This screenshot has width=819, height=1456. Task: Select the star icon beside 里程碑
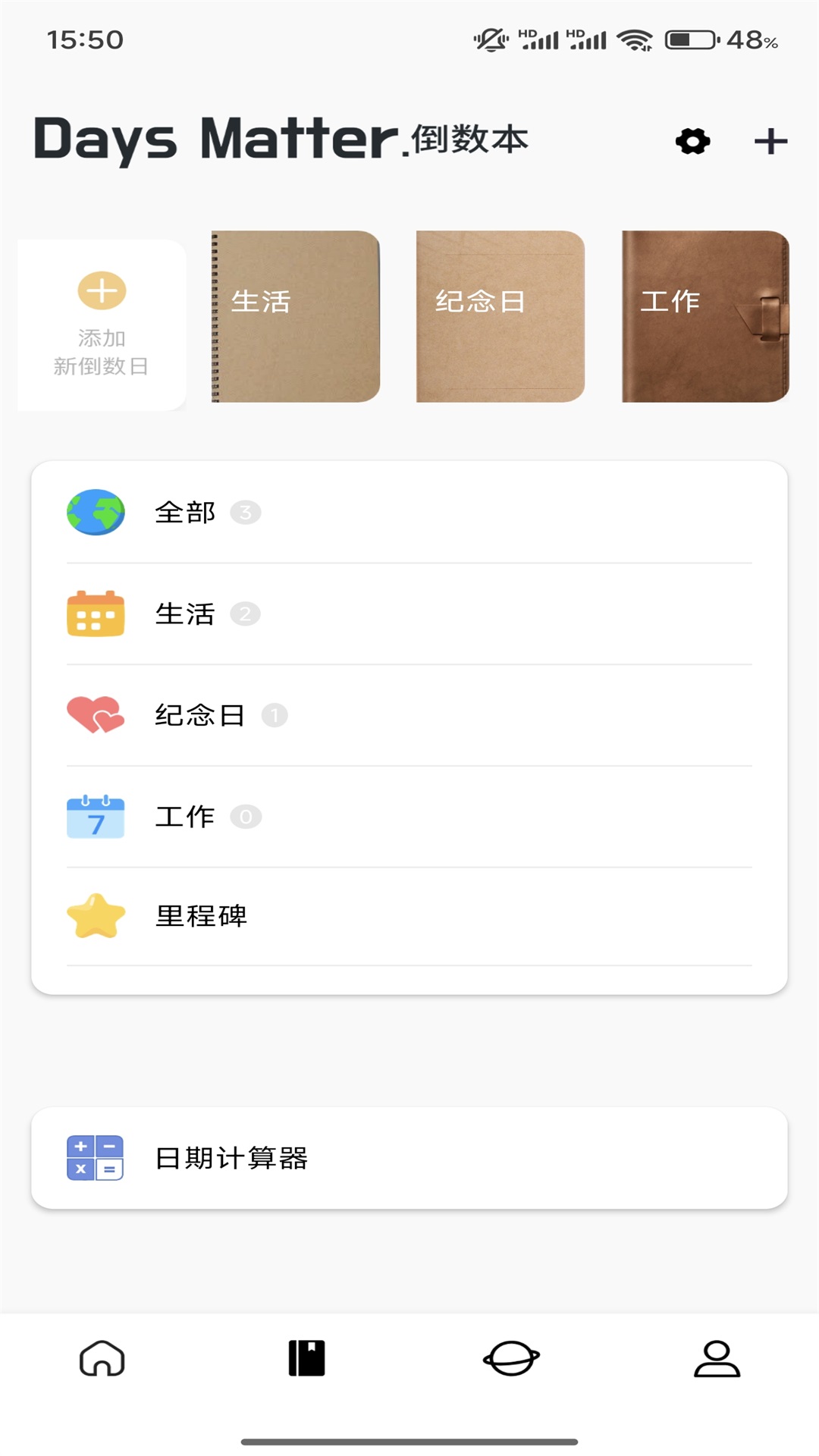(95, 915)
